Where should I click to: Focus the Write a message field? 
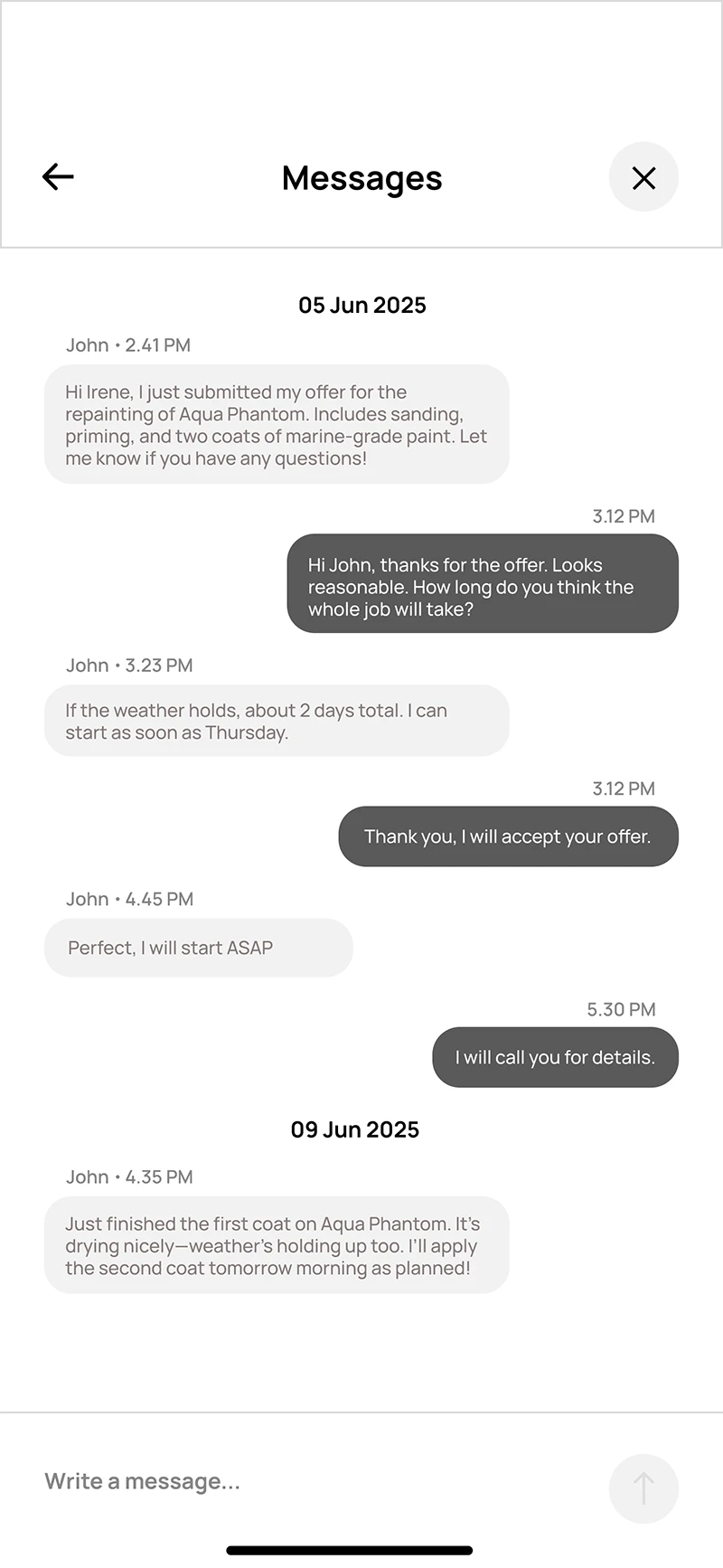(307, 1481)
